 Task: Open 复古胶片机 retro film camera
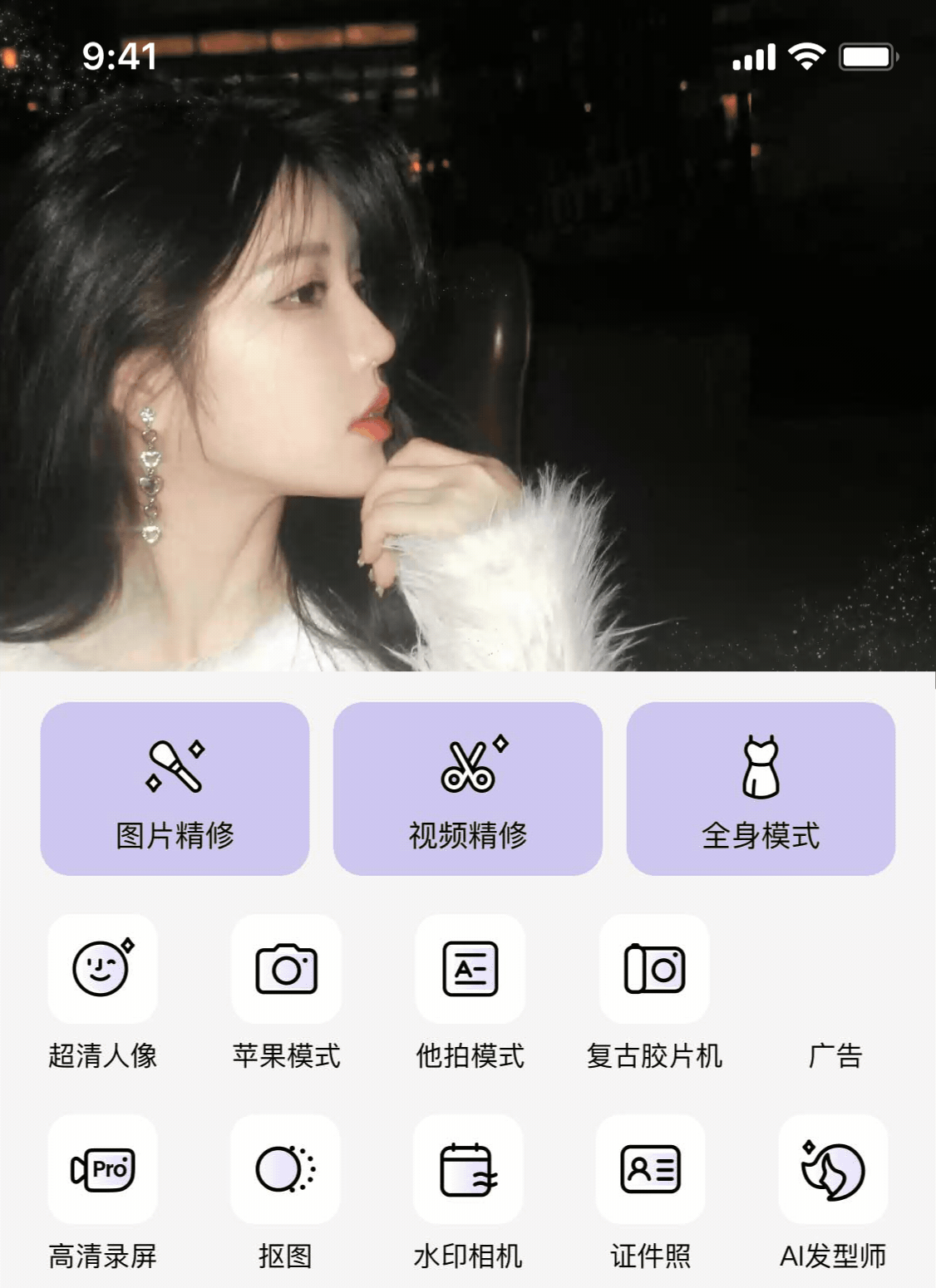pyautogui.click(x=654, y=969)
